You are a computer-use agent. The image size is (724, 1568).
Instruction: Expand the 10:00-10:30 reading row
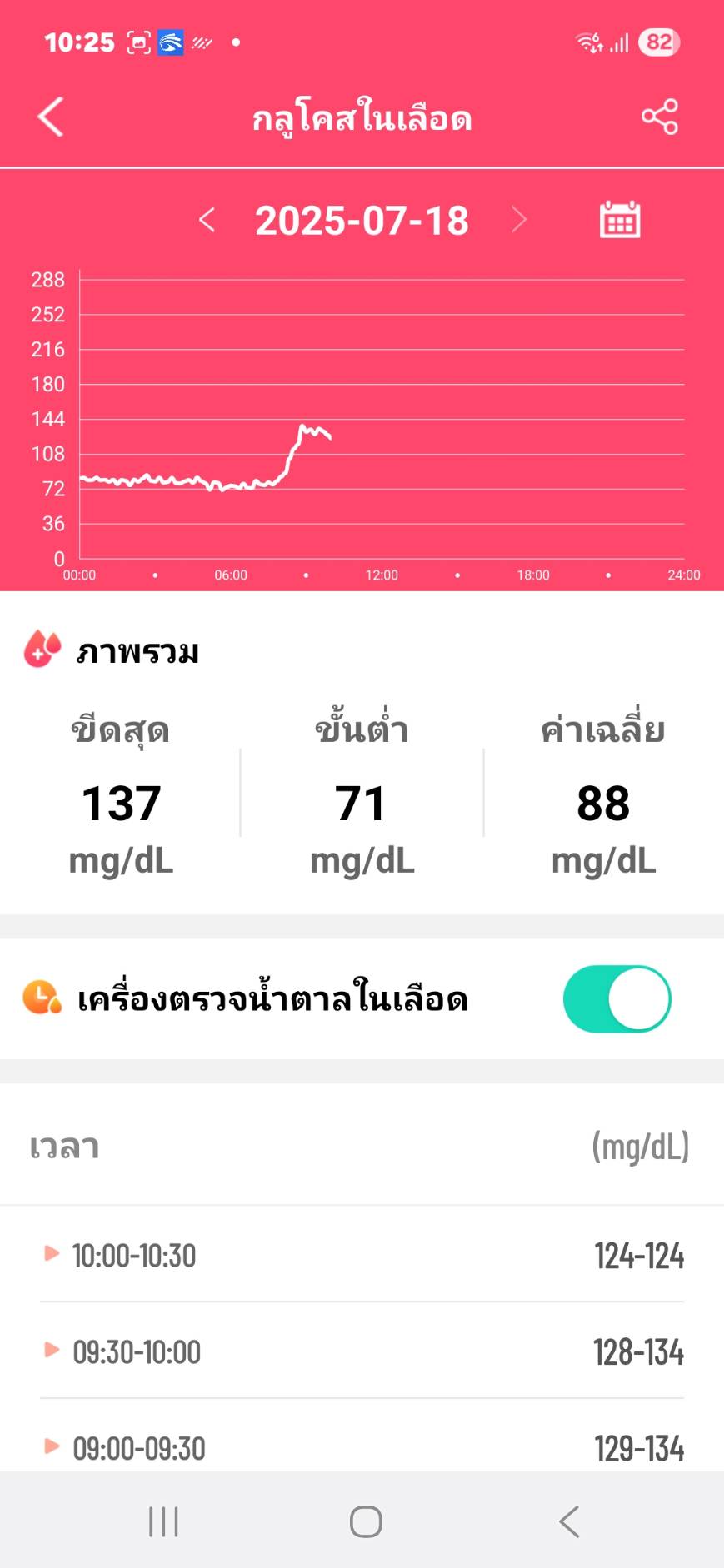[x=362, y=1255]
